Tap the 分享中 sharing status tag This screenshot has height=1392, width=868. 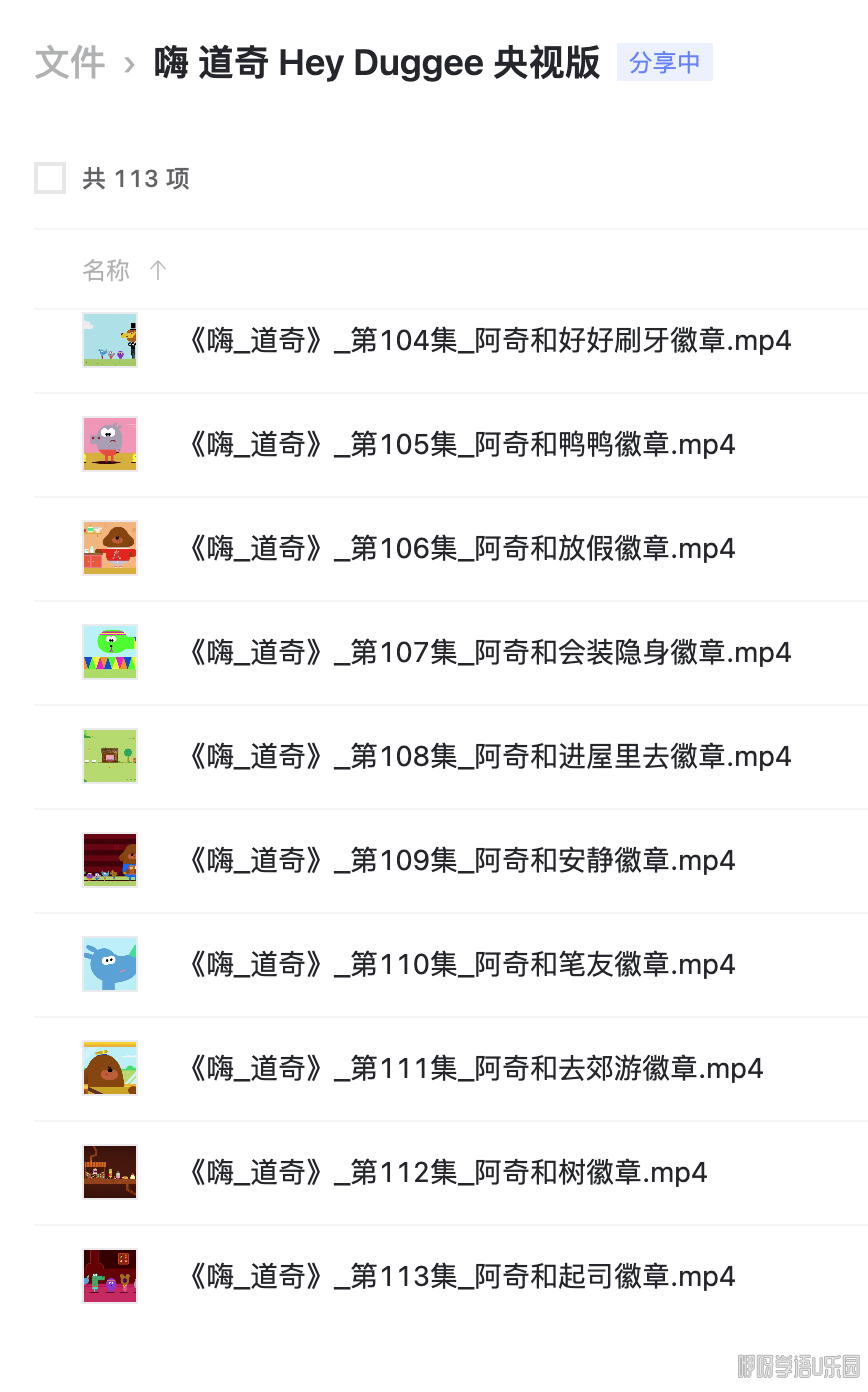click(x=664, y=63)
